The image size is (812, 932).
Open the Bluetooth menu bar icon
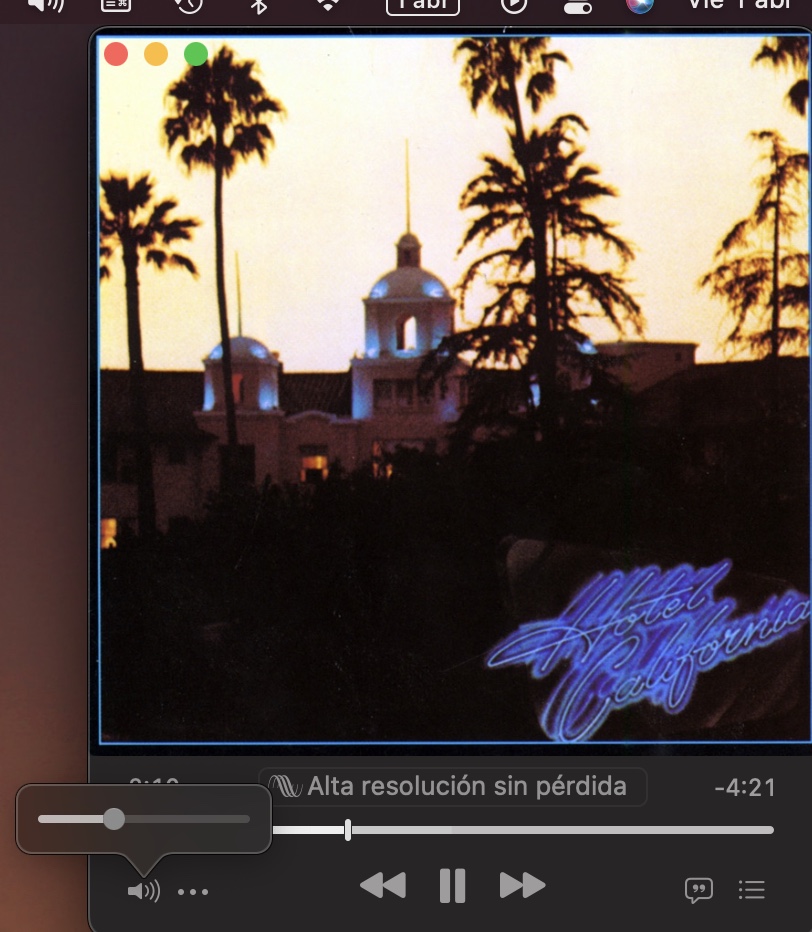click(259, 5)
